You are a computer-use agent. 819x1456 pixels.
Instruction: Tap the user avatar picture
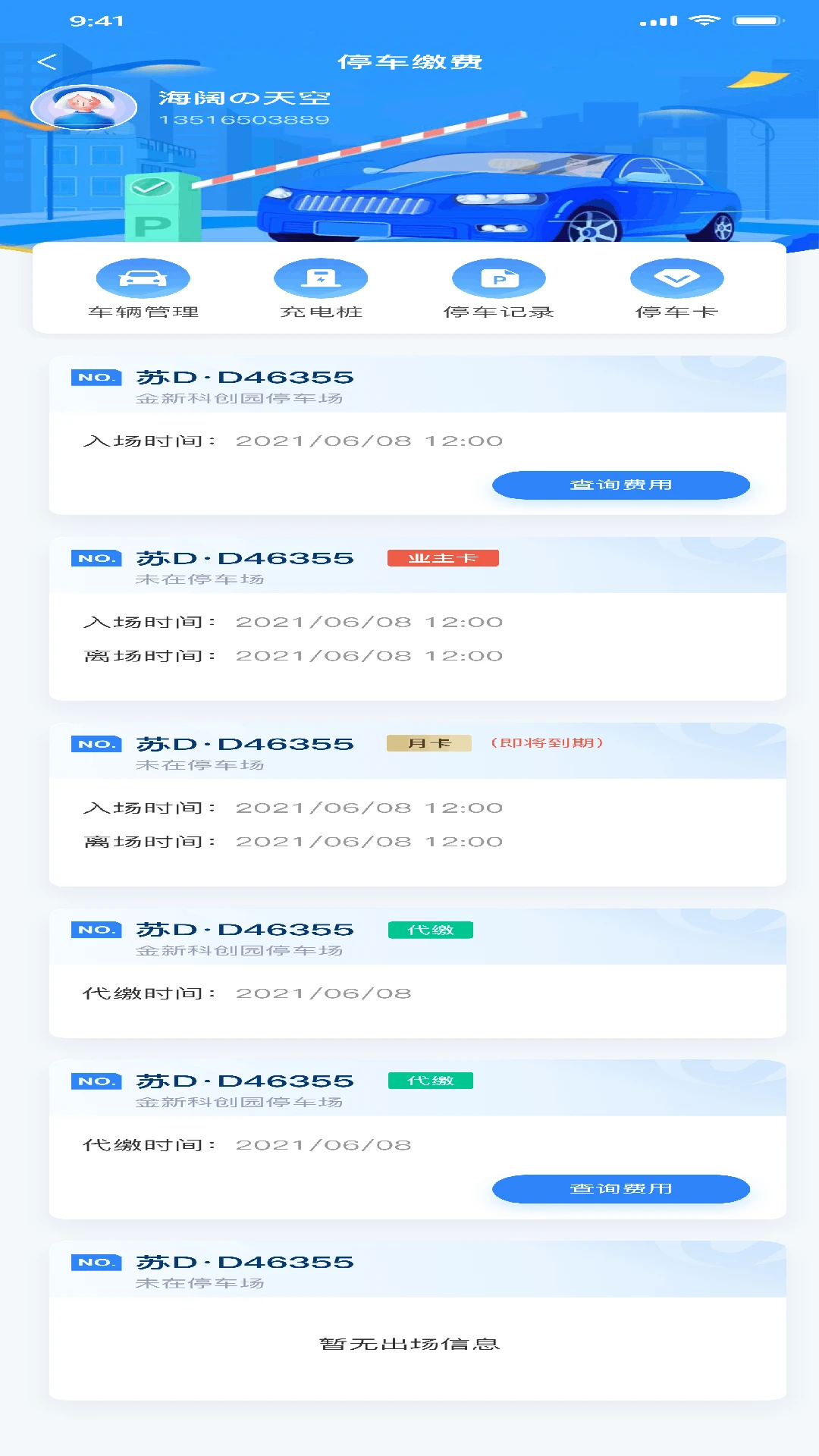click(83, 108)
